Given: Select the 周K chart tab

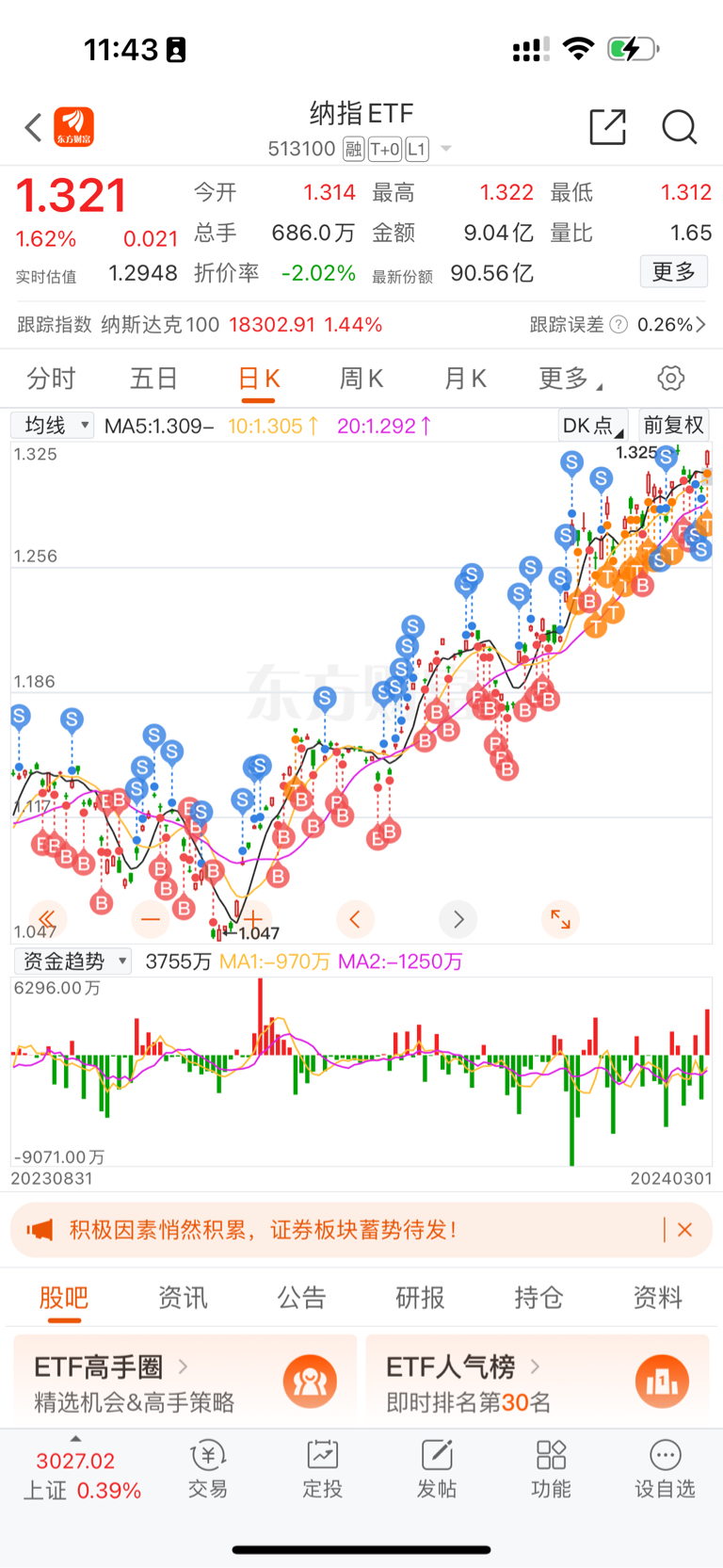Looking at the screenshot, I should coord(361,379).
